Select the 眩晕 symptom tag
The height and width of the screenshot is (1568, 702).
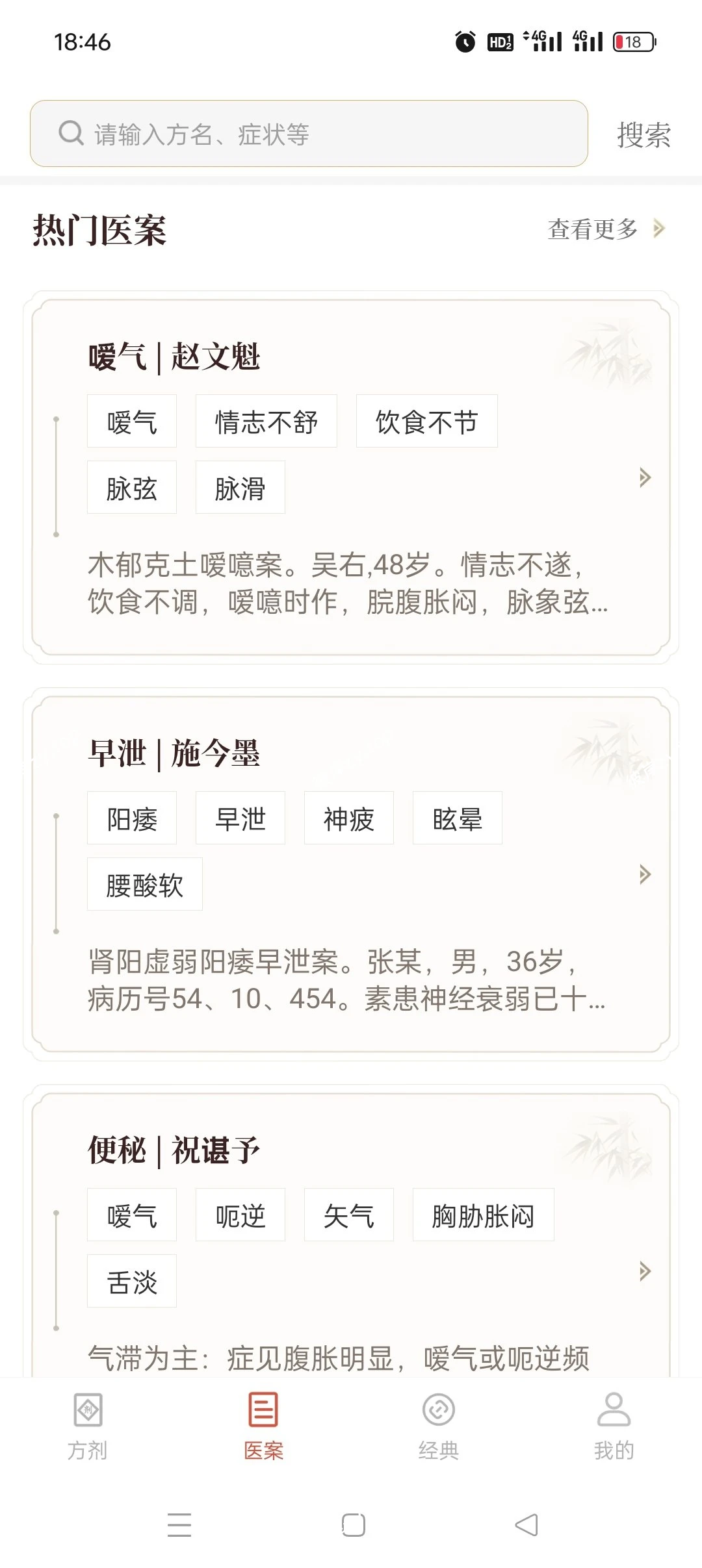(458, 818)
